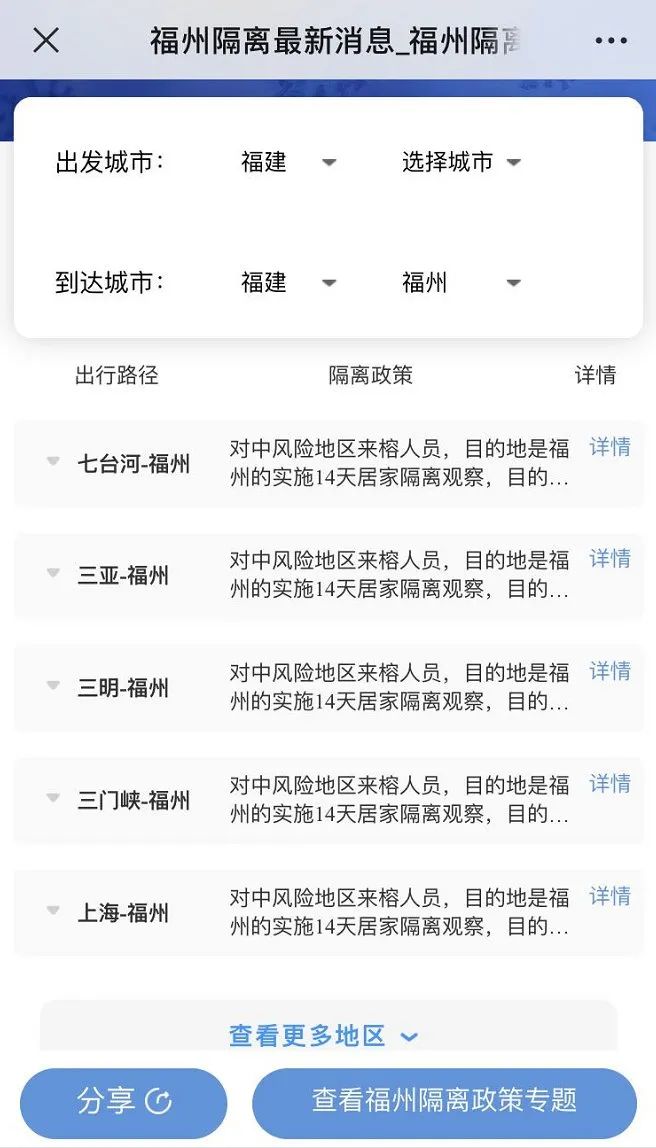View 详情 for 七台河-福州

click(x=610, y=447)
